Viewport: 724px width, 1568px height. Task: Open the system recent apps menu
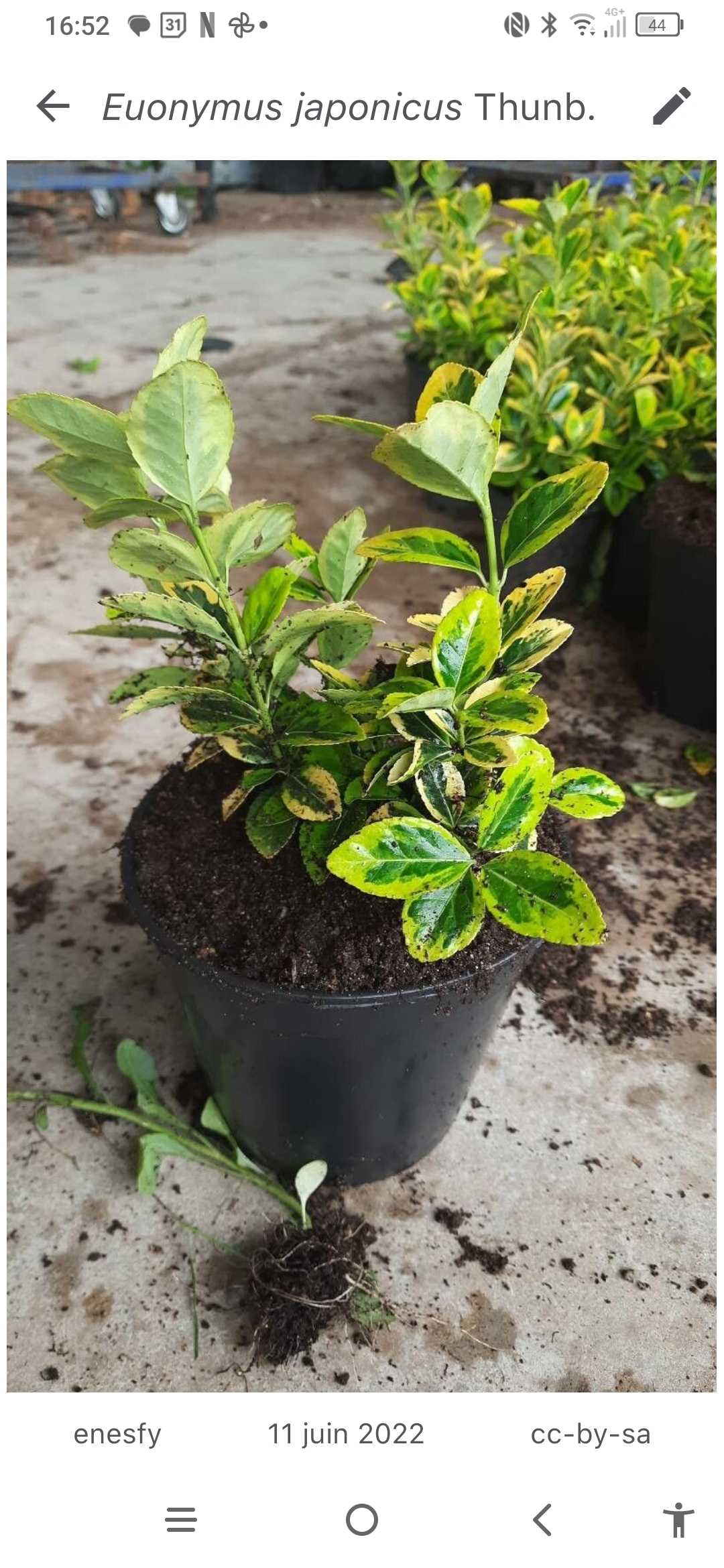[181, 1520]
